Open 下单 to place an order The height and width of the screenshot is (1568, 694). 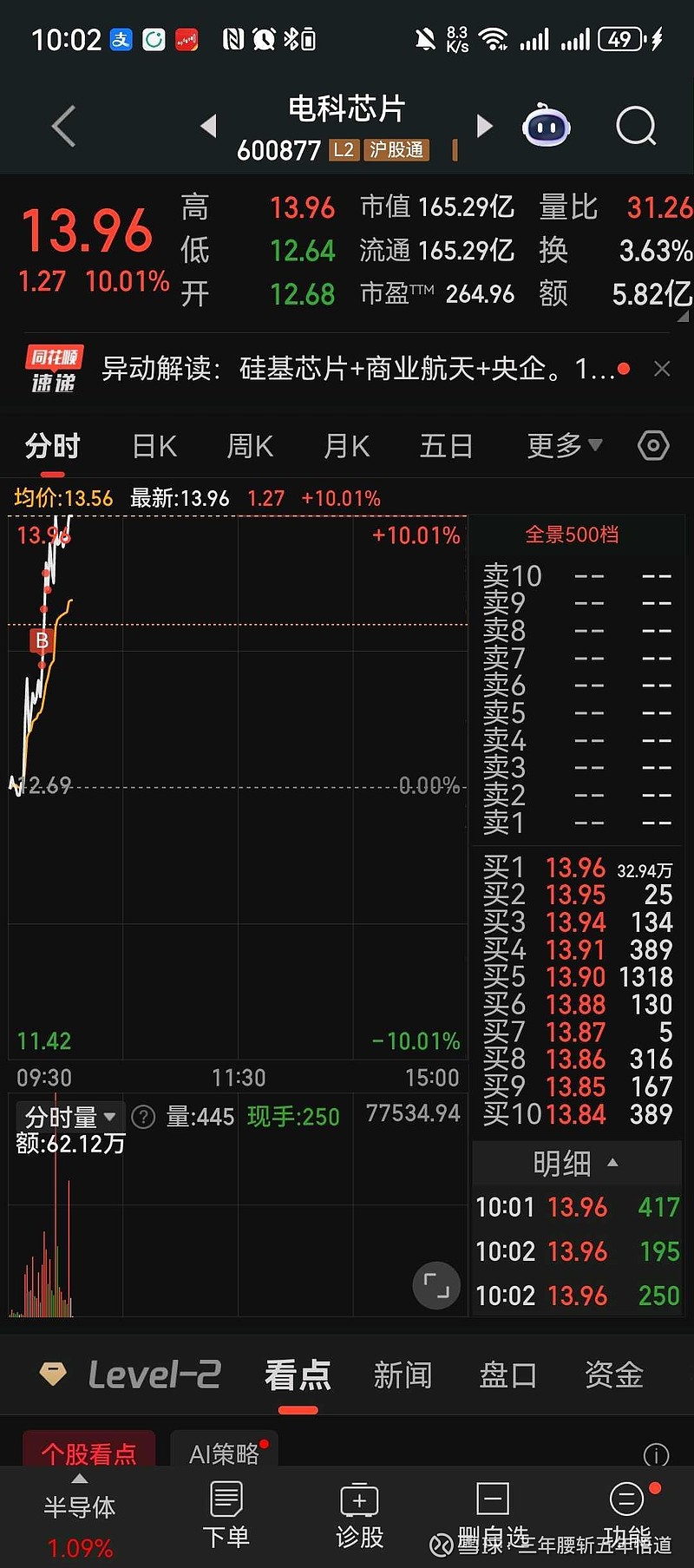pos(226,1515)
